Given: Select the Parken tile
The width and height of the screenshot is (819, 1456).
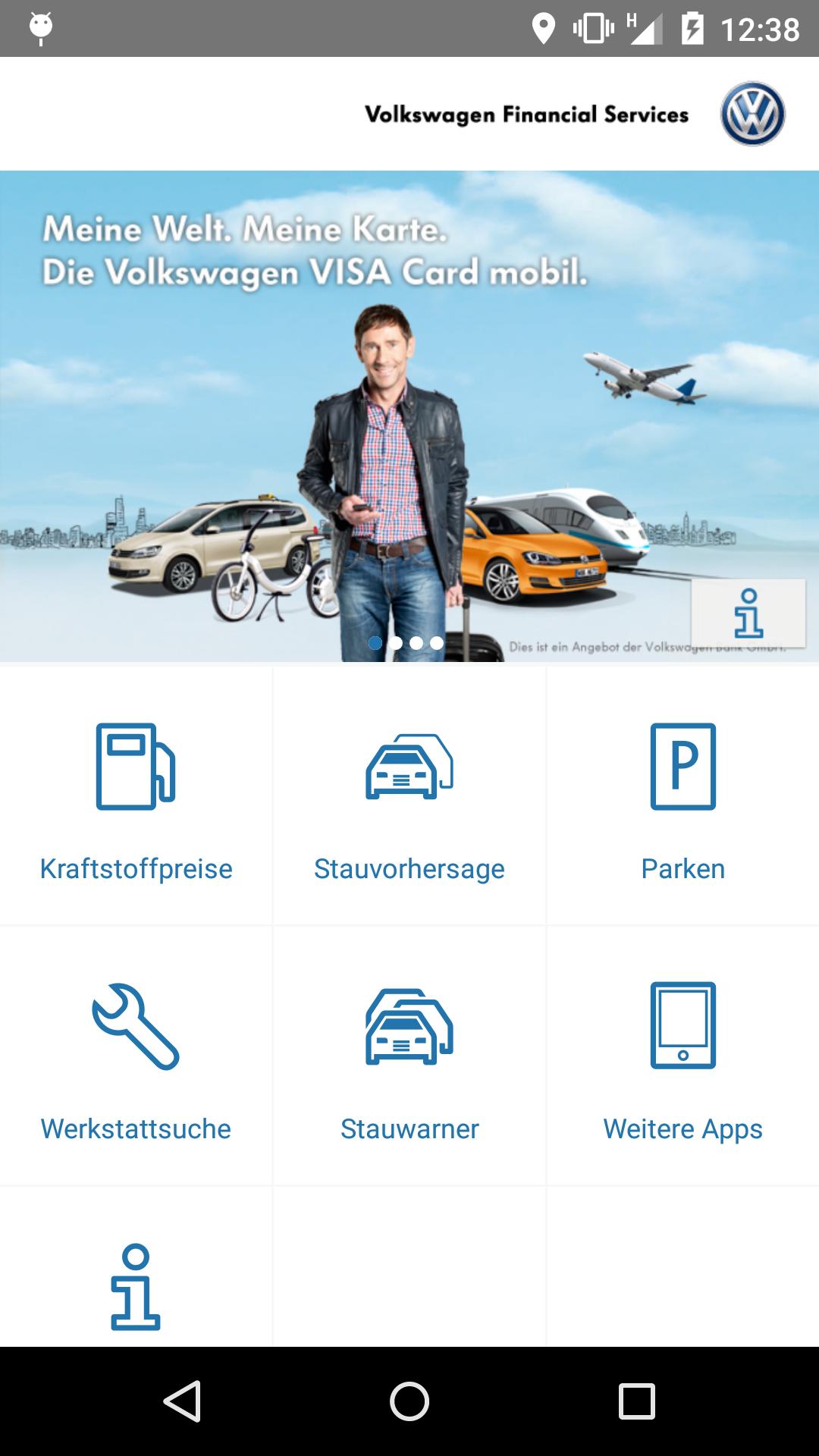Looking at the screenshot, I should [x=682, y=796].
